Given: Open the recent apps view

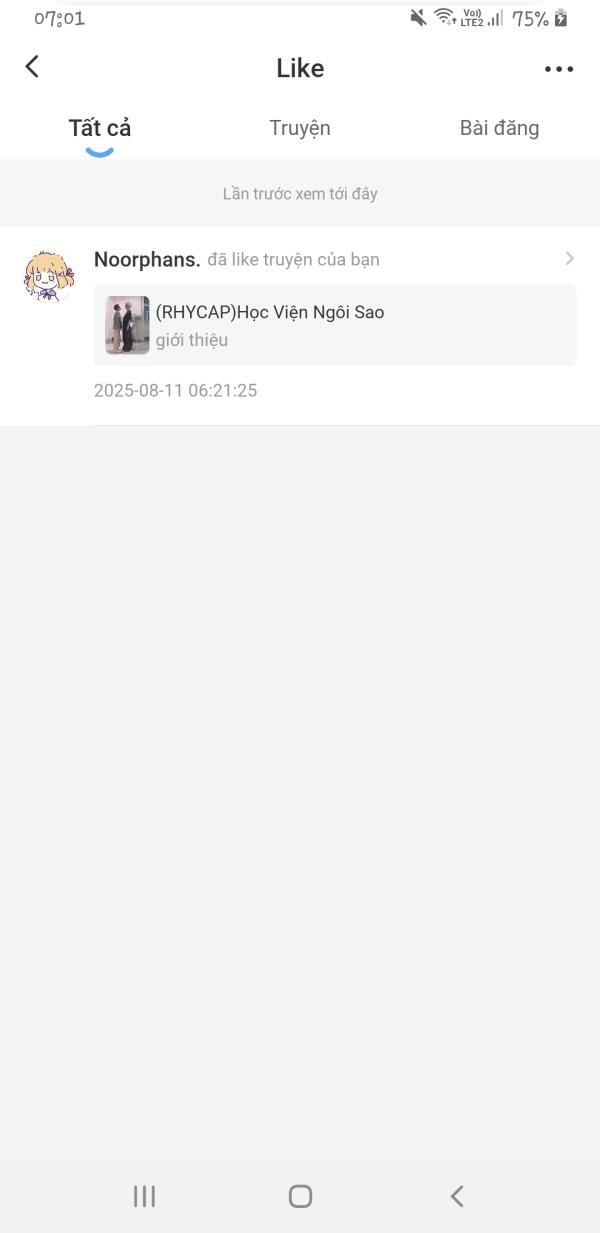Looking at the screenshot, I should click(144, 1196).
